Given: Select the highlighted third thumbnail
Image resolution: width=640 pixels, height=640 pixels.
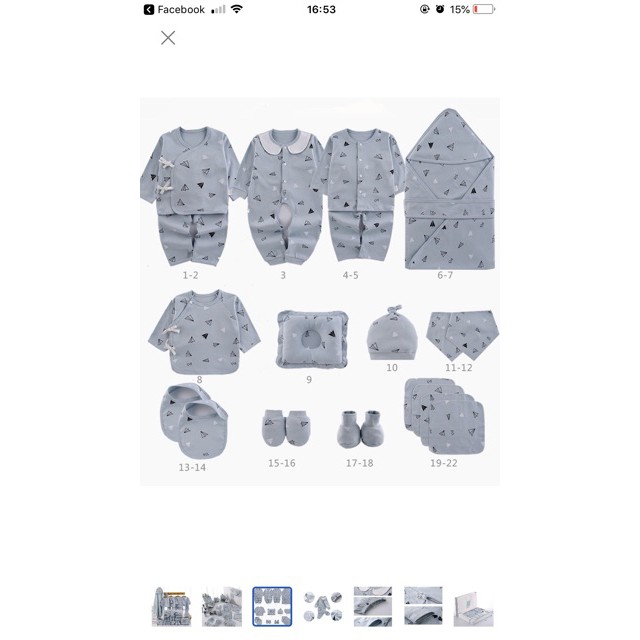Looking at the screenshot, I should click(272, 607).
